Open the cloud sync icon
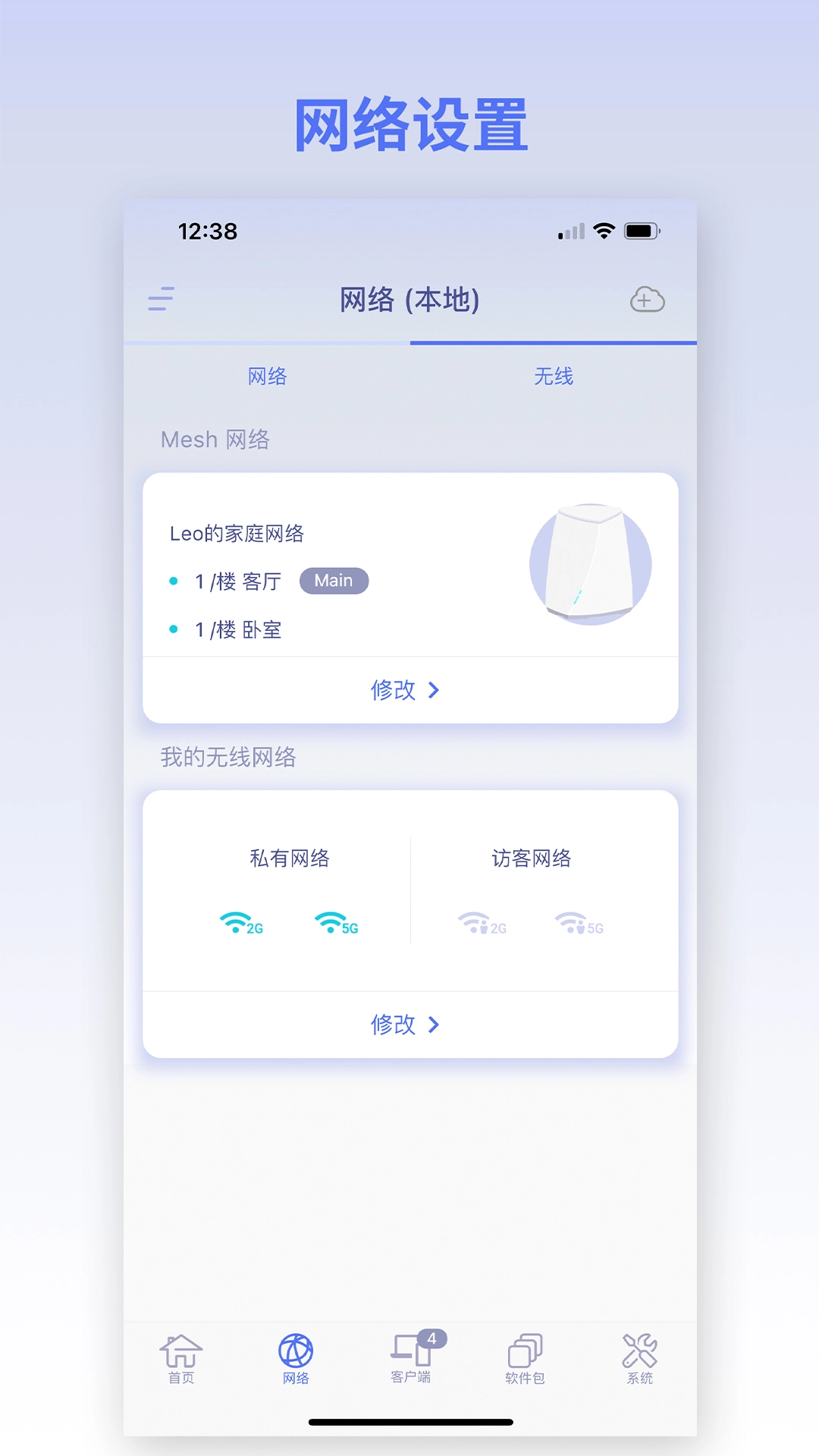Image resolution: width=819 pixels, height=1456 pixels. click(646, 300)
